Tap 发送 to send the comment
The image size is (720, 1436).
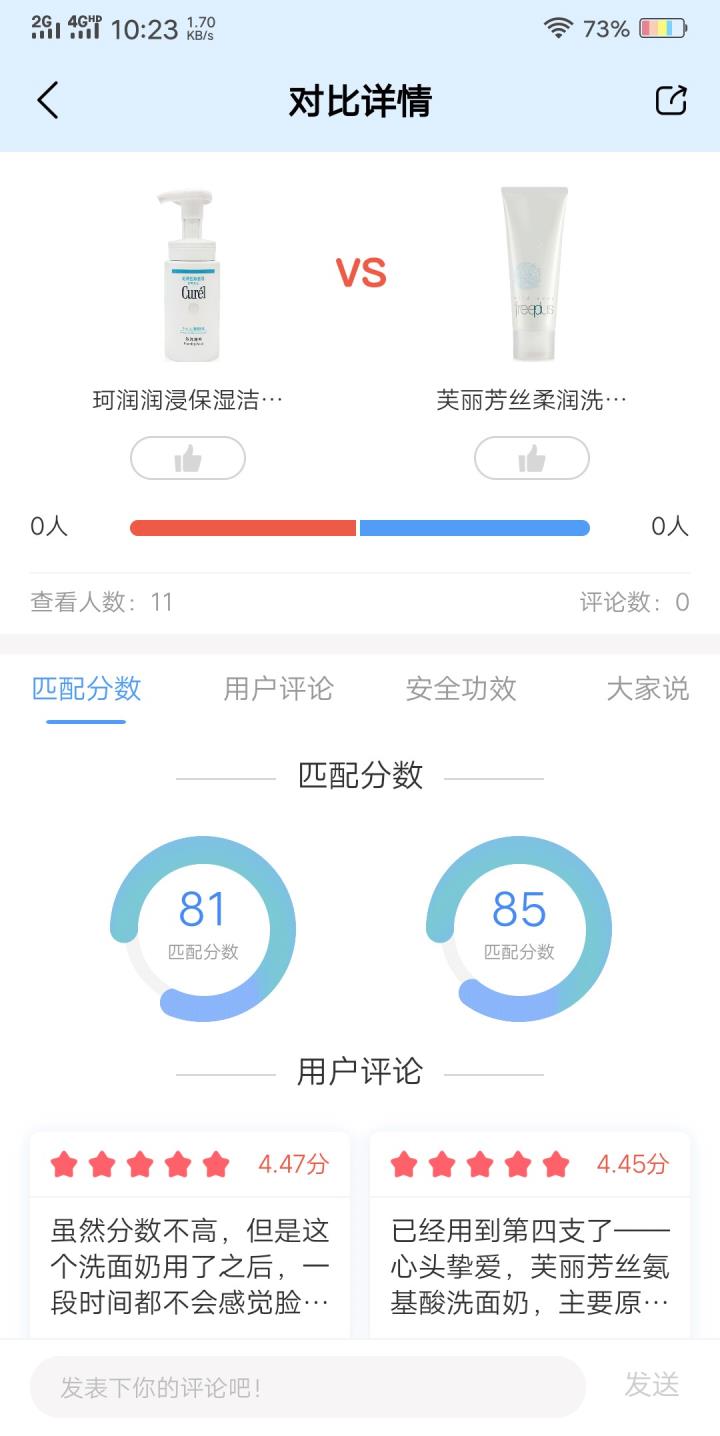point(652,1385)
